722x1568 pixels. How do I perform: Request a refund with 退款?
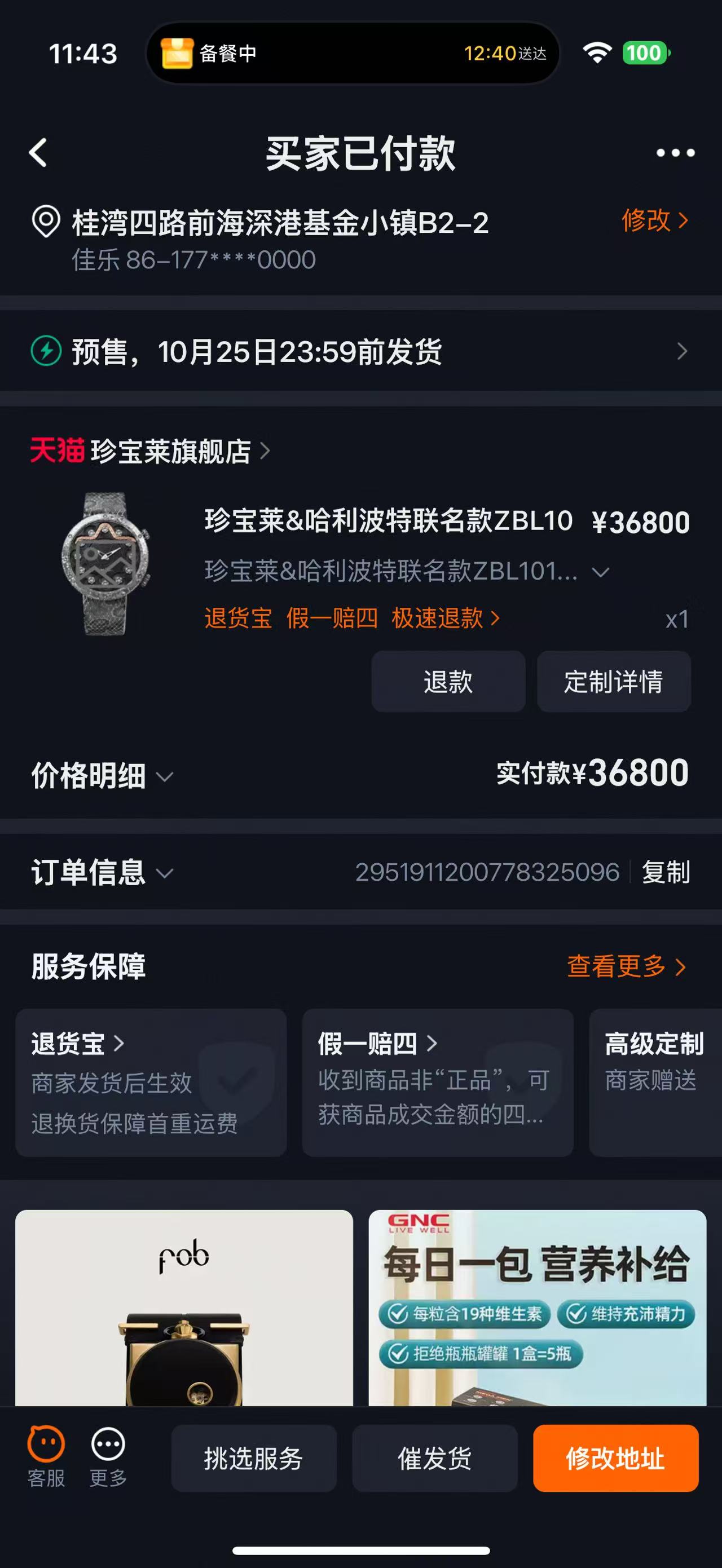[x=448, y=681]
